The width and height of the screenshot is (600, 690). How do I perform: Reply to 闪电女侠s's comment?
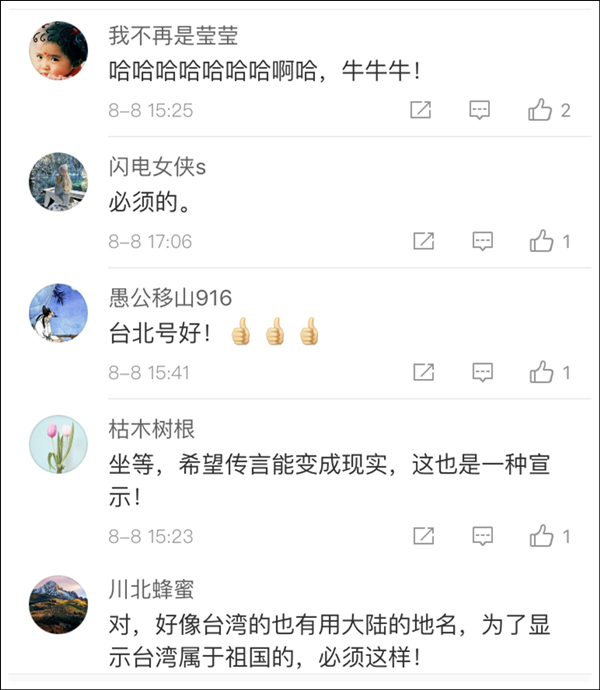(482, 241)
